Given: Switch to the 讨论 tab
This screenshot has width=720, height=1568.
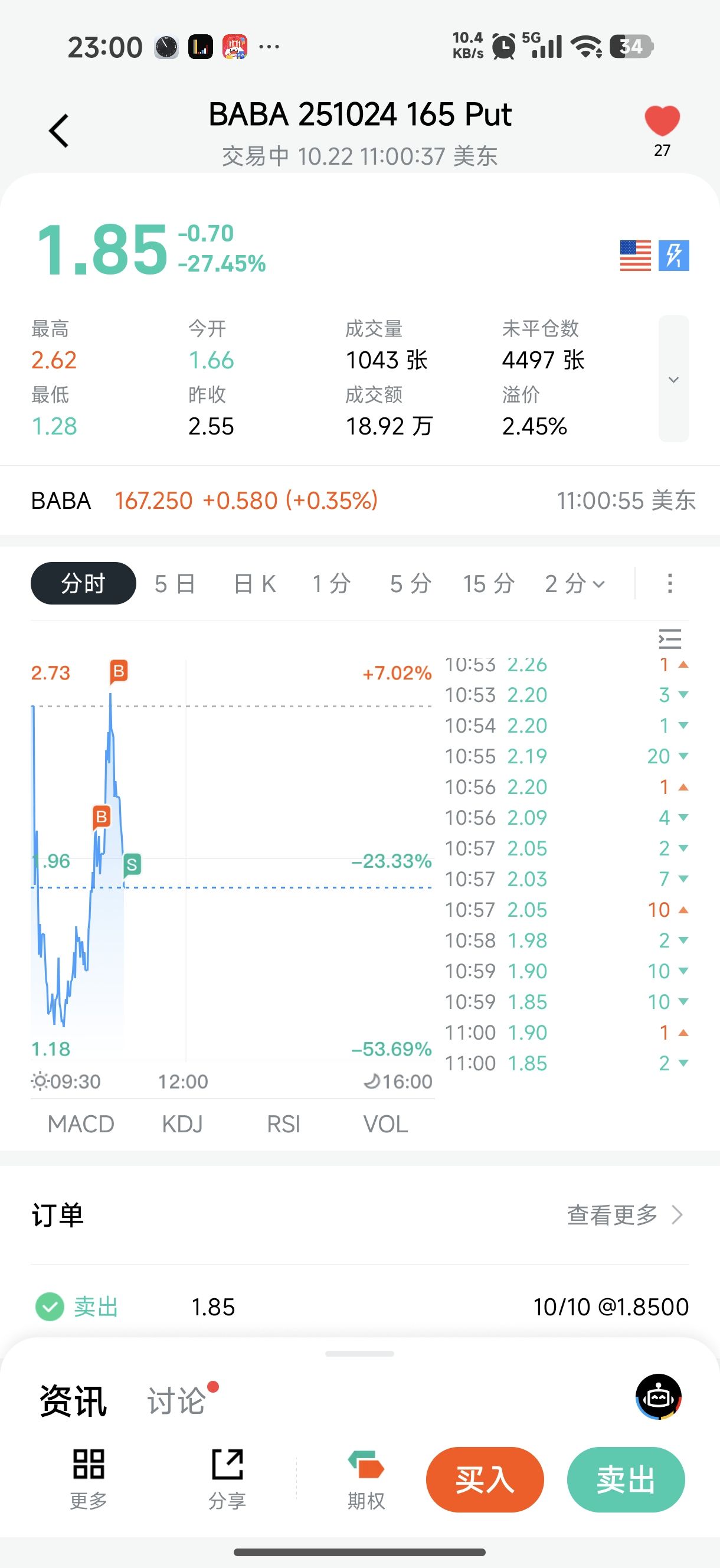Looking at the screenshot, I should point(176,1400).
